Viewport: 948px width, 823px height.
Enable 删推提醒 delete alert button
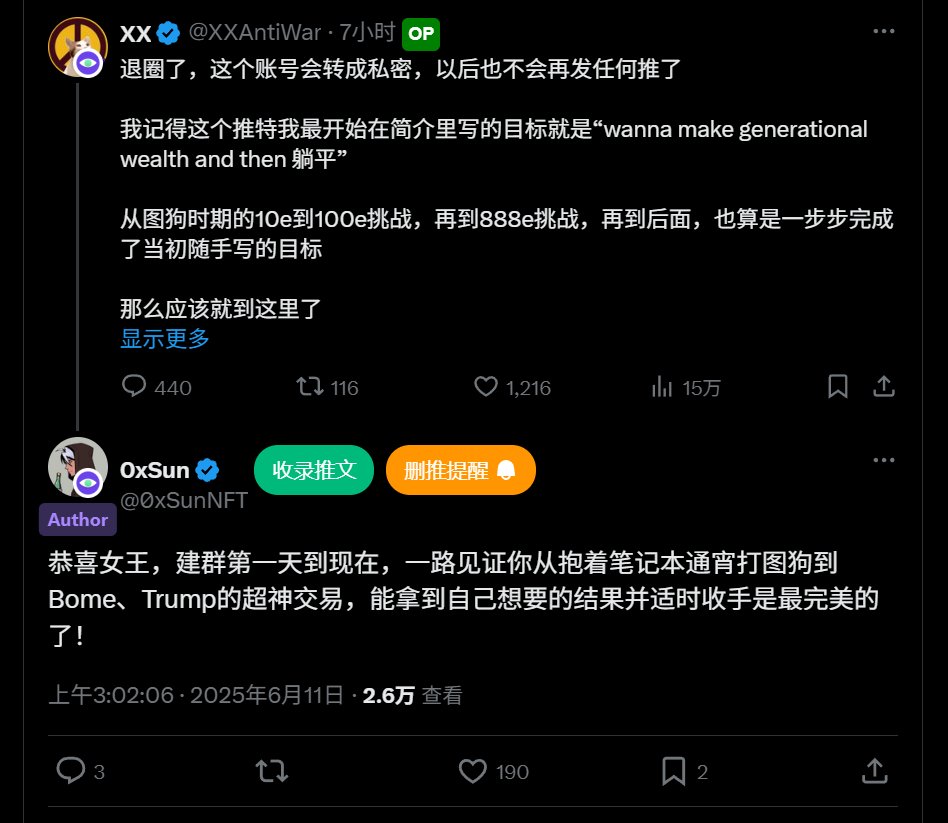(460, 470)
